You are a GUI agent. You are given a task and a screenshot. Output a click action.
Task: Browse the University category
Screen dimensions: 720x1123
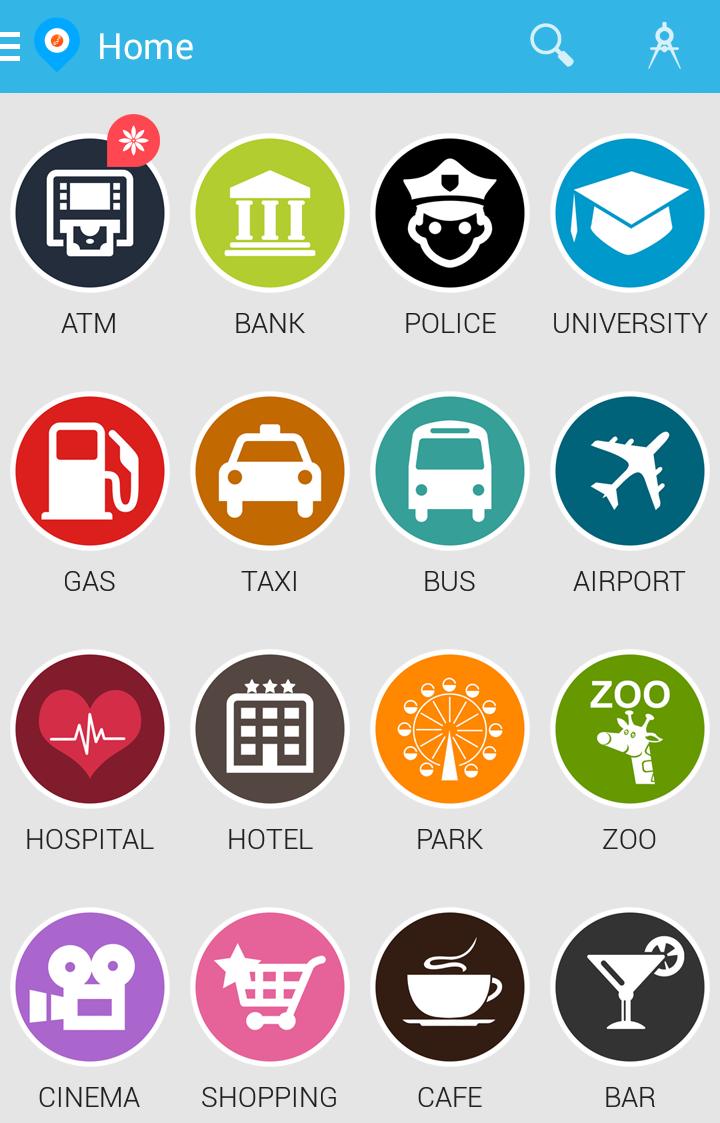(630, 213)
